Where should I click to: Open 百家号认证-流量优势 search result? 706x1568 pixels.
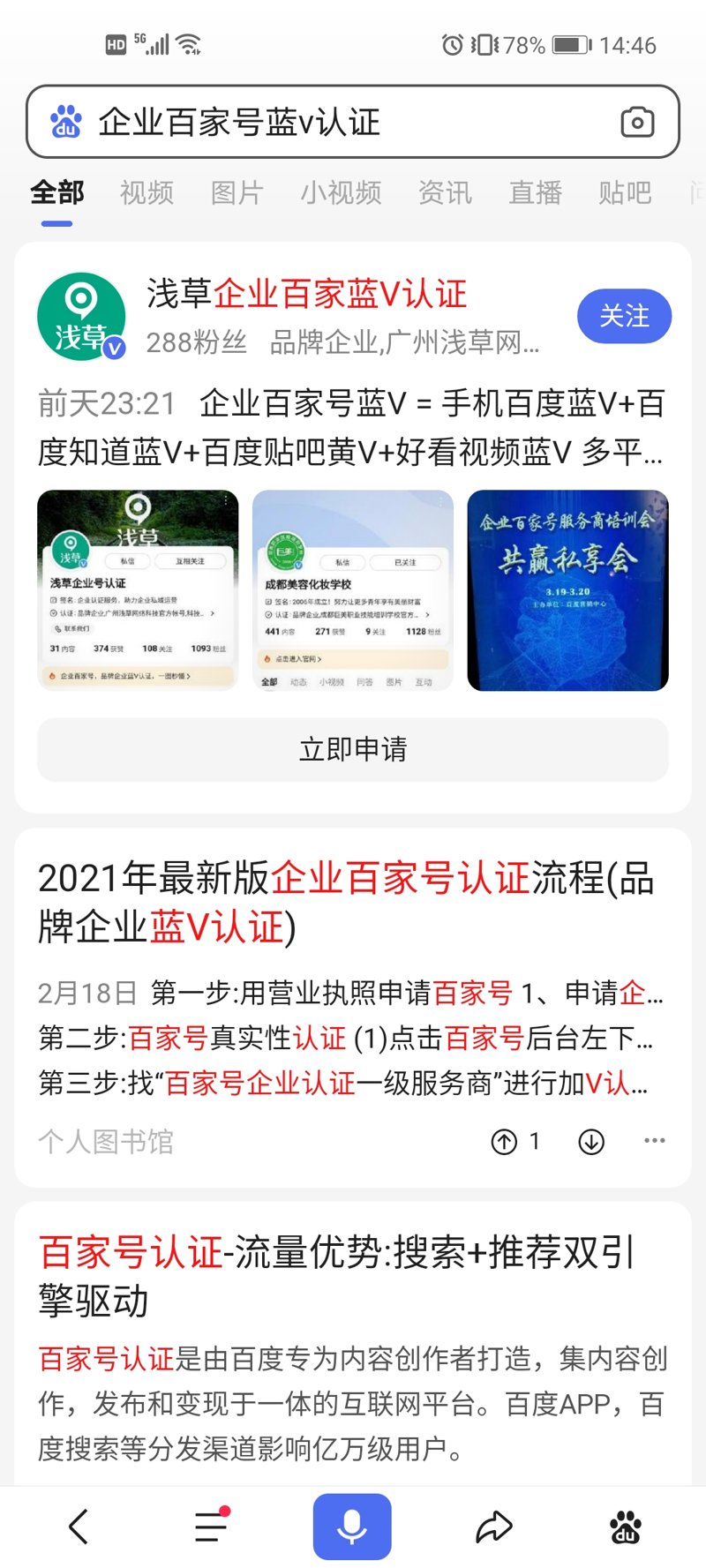(x=335, y=1275)
